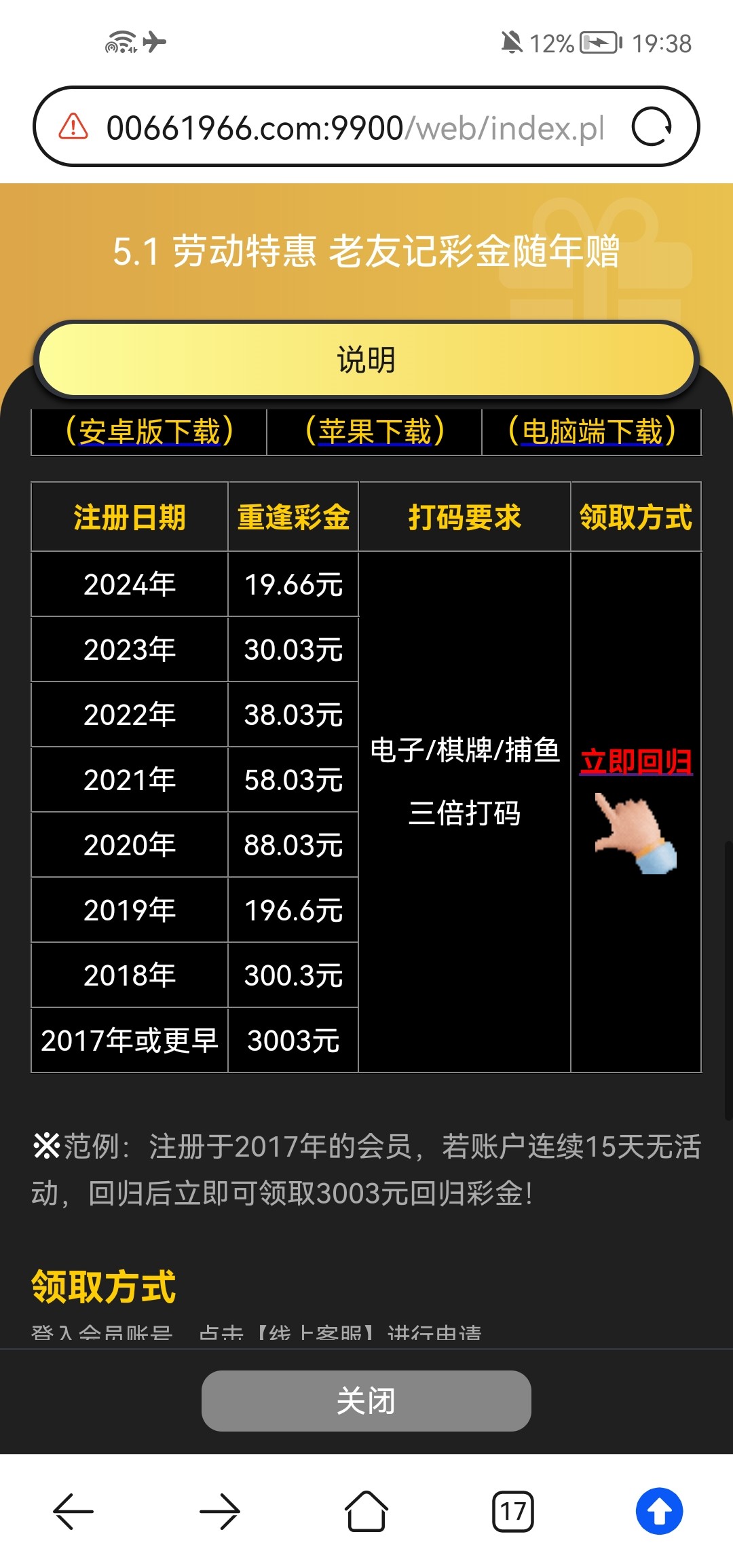Image resolution: width=733 pixels, height=1568 pixels.
Task: Go back with the browser back arrow
Action: 73,1511
